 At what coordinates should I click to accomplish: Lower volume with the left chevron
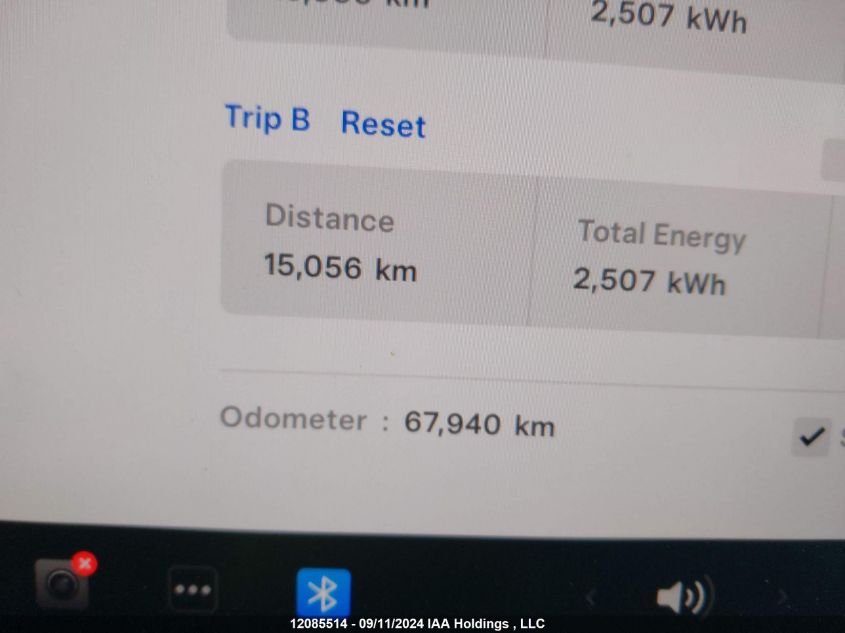pyautogui.click(x=591, y=598)
